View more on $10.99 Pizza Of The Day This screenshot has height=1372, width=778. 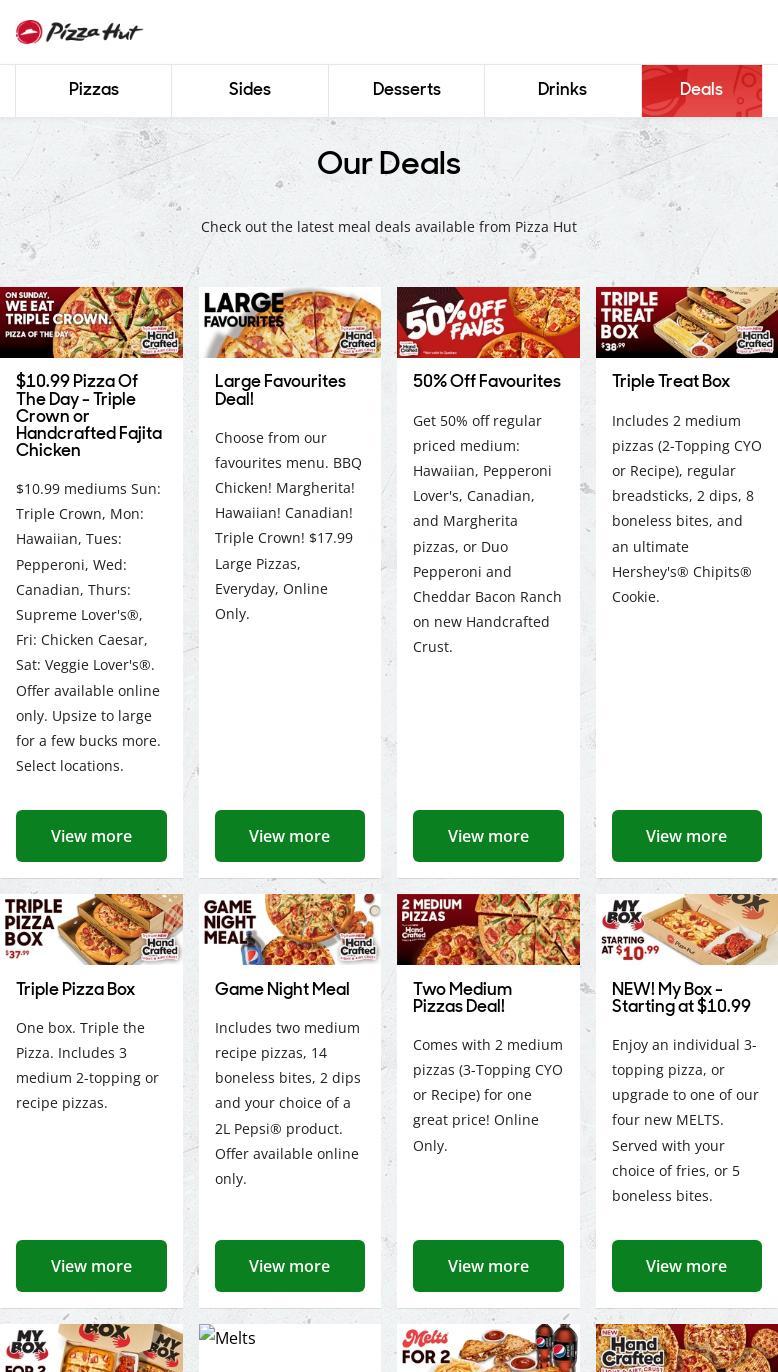pyautogui.click(x=91, y=836)
